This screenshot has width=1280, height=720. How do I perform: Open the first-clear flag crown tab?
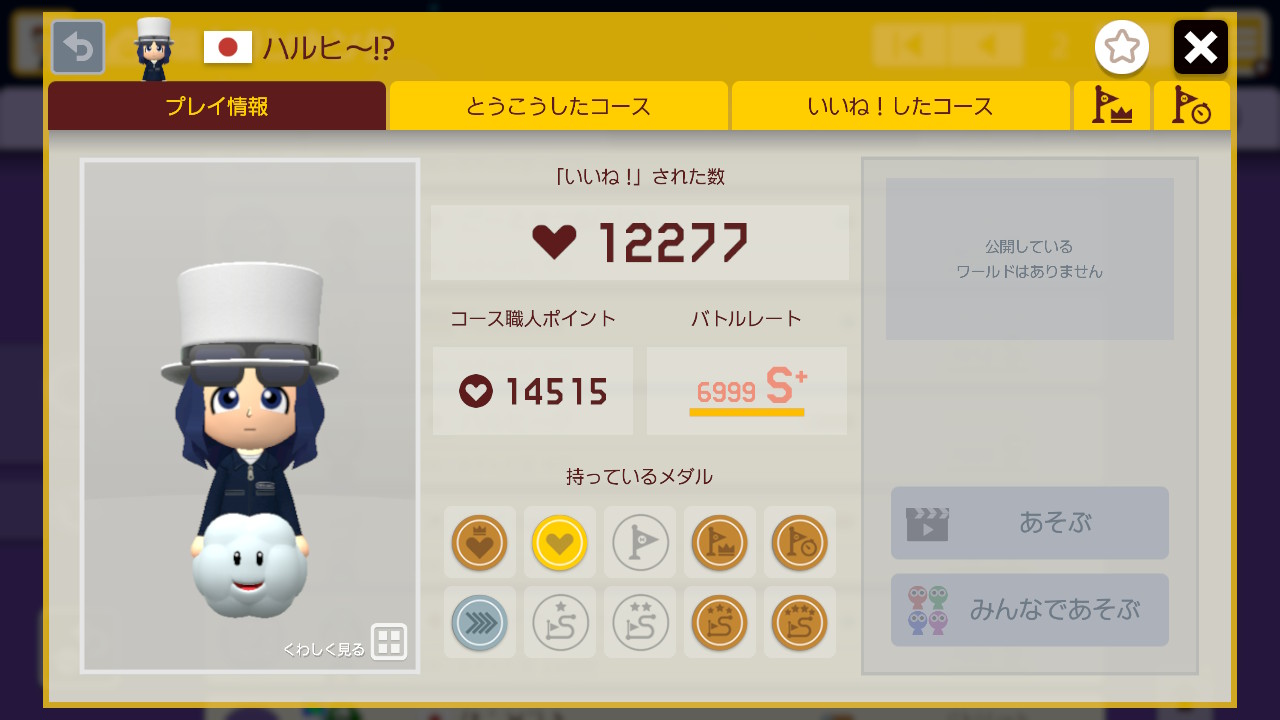pos(1111,106)
